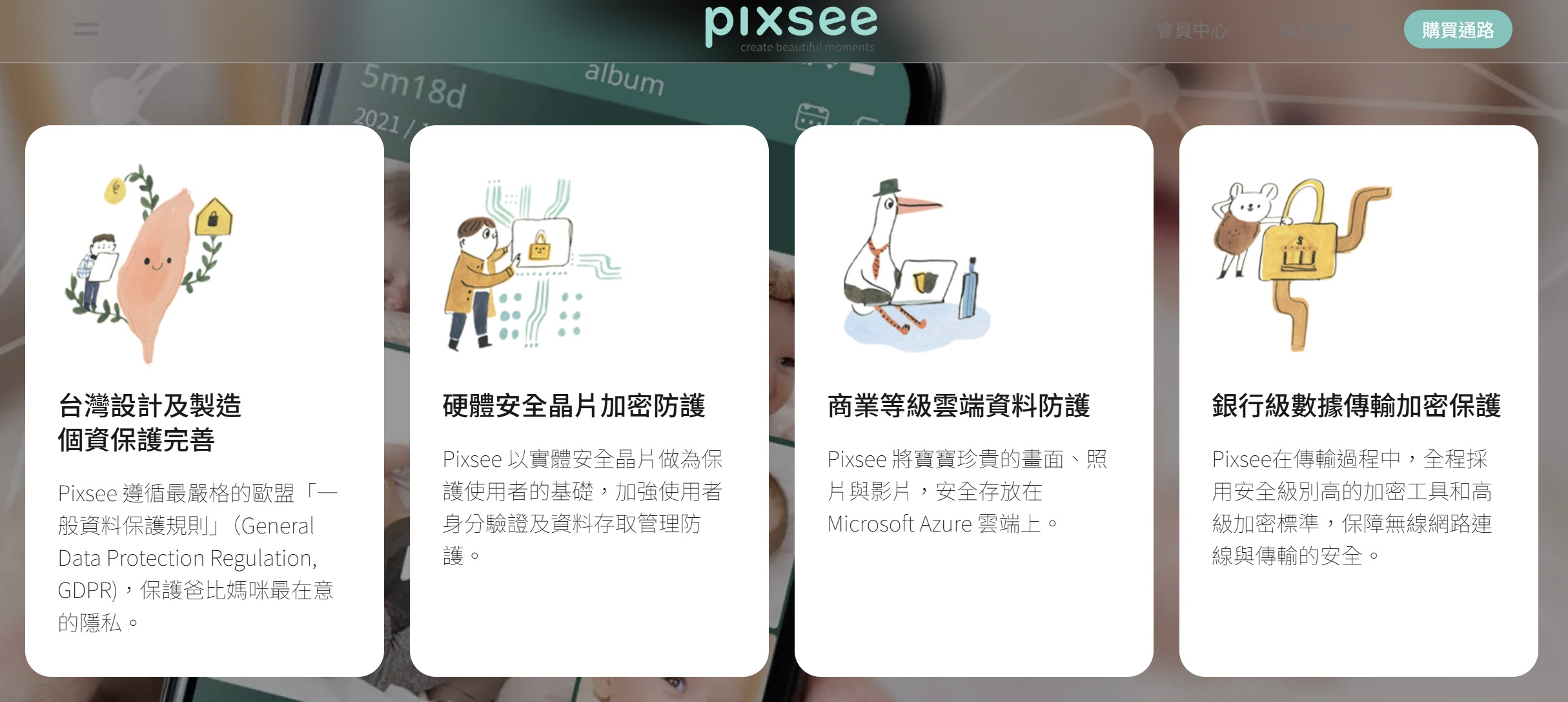Open 會員中心 member center
Image resolution: width=1568 pixels, height=702 pixels.
click(x=1192, y=30)
